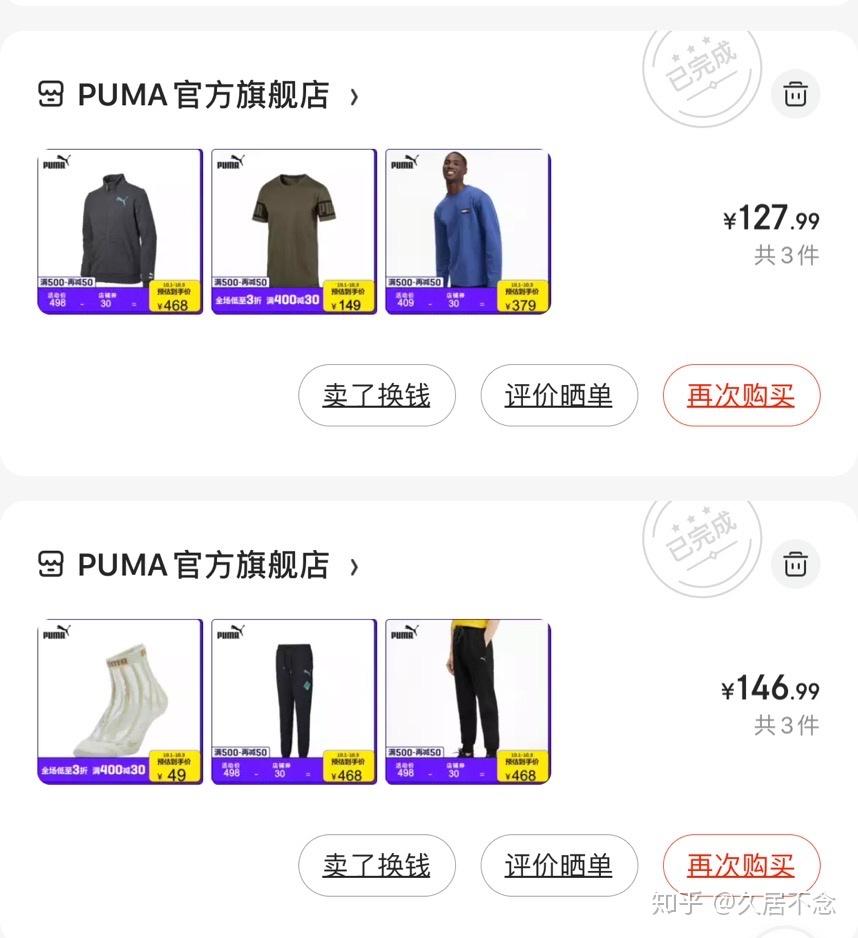Image resolution: width=858 pixels, height=938 pixels.
Task: Tap 卖了换钱 on the ¥127.99 order
Action: [x=377, y=396]
